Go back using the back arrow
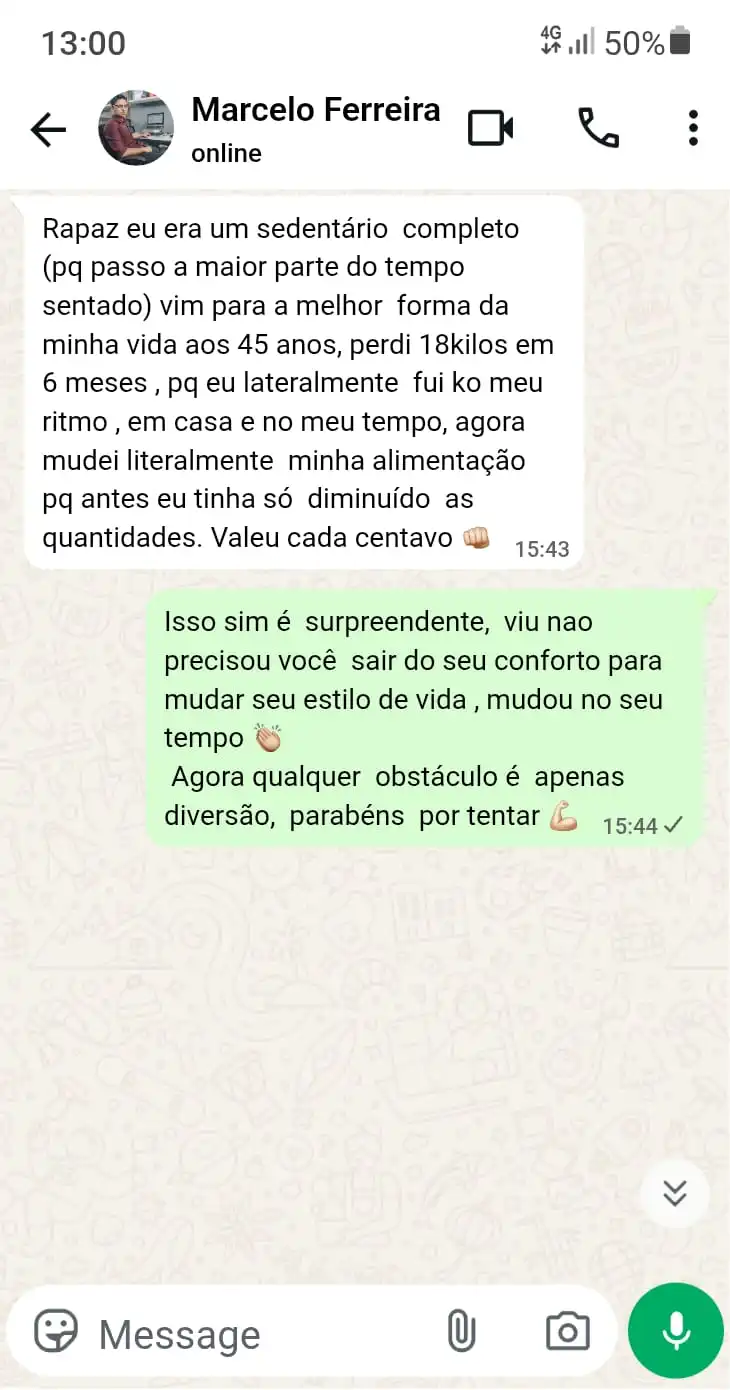 pyautogui.click(x=47, y=128)
